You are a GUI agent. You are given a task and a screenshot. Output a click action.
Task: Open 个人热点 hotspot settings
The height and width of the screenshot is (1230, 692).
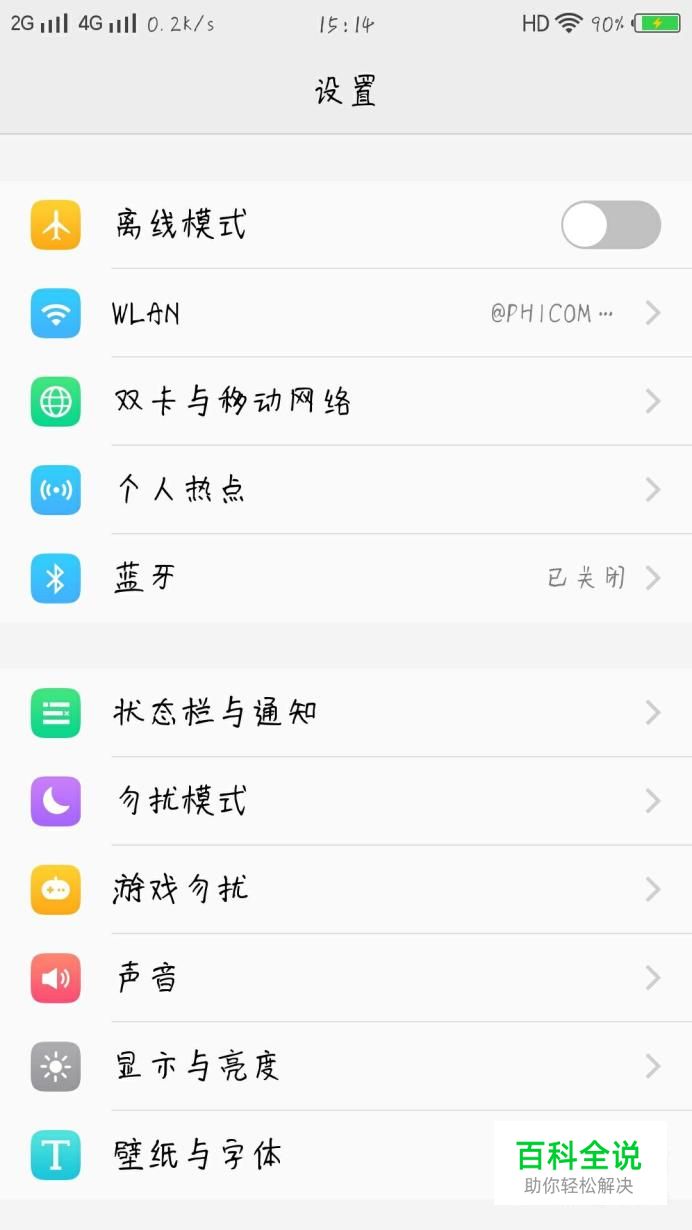tap(346, 490)
